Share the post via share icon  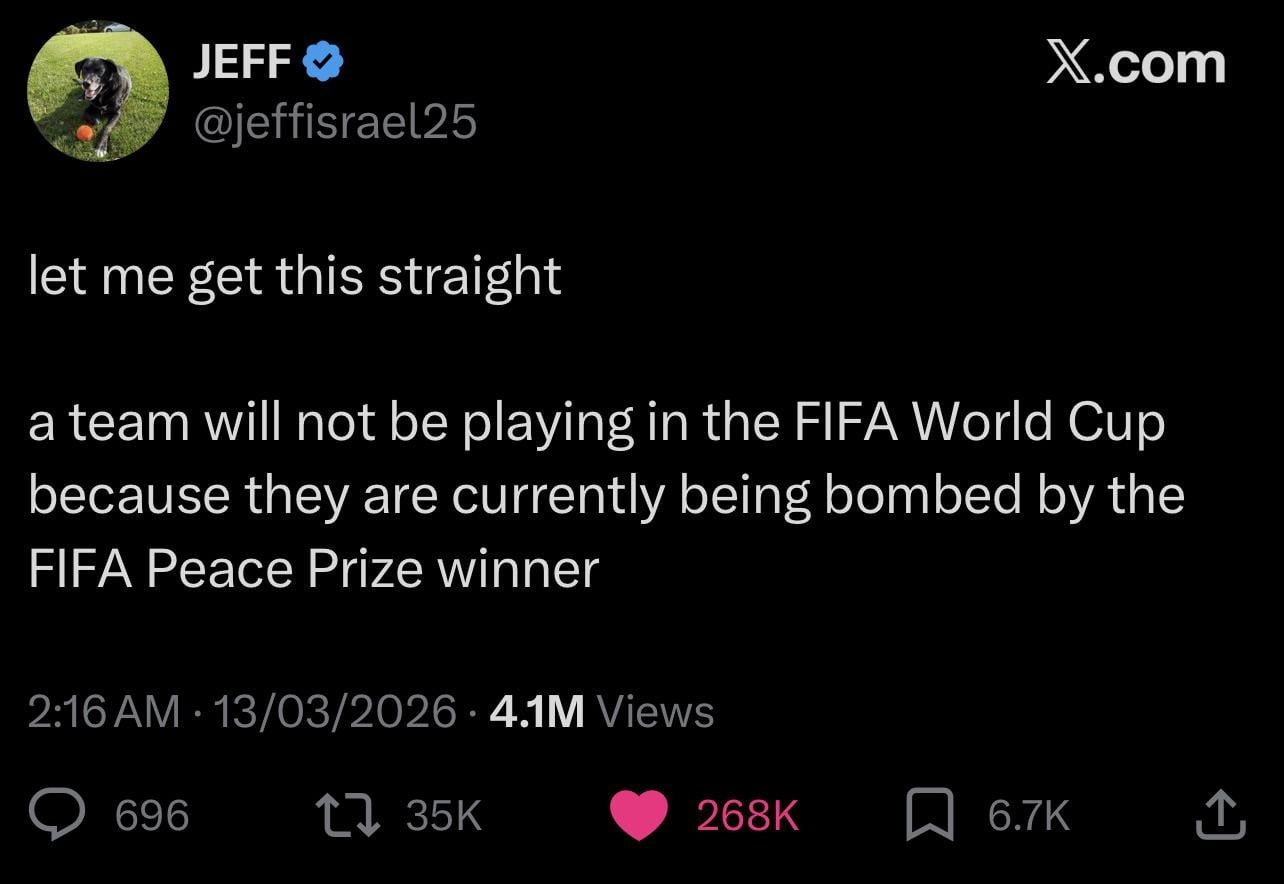point(1221,815)
